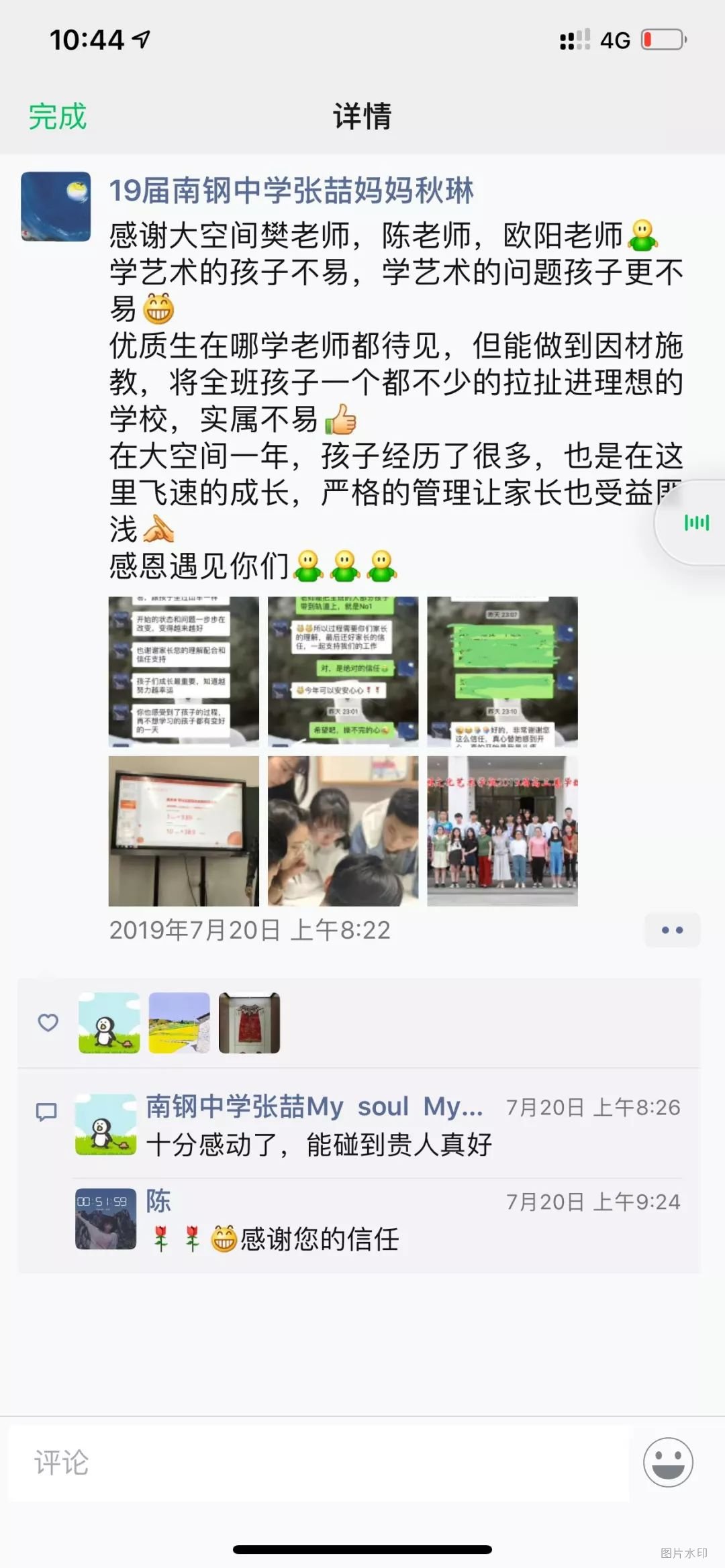View the second chat screenshot image
This screenshot has width=725, height=1568.
342,672
